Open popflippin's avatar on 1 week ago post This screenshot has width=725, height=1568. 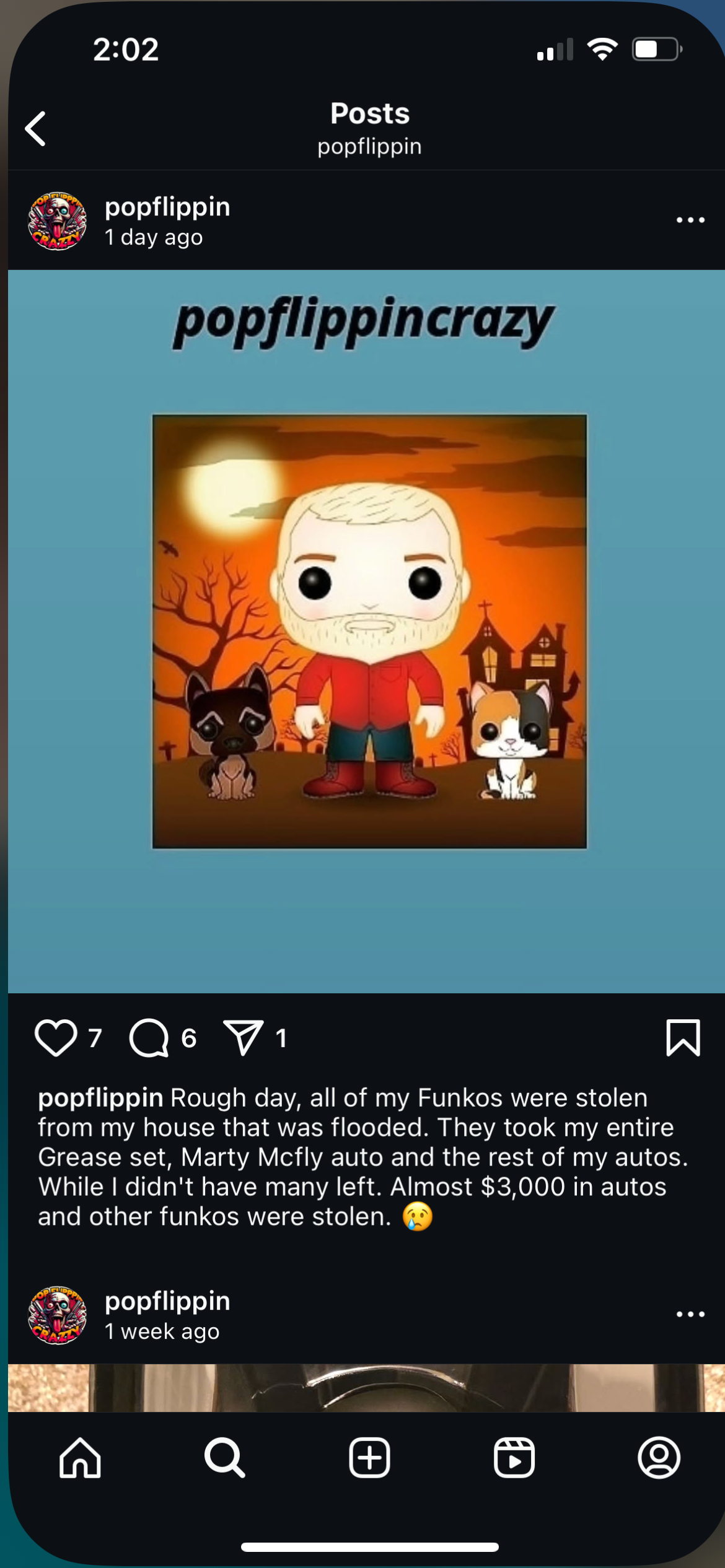pos(57,1314)
